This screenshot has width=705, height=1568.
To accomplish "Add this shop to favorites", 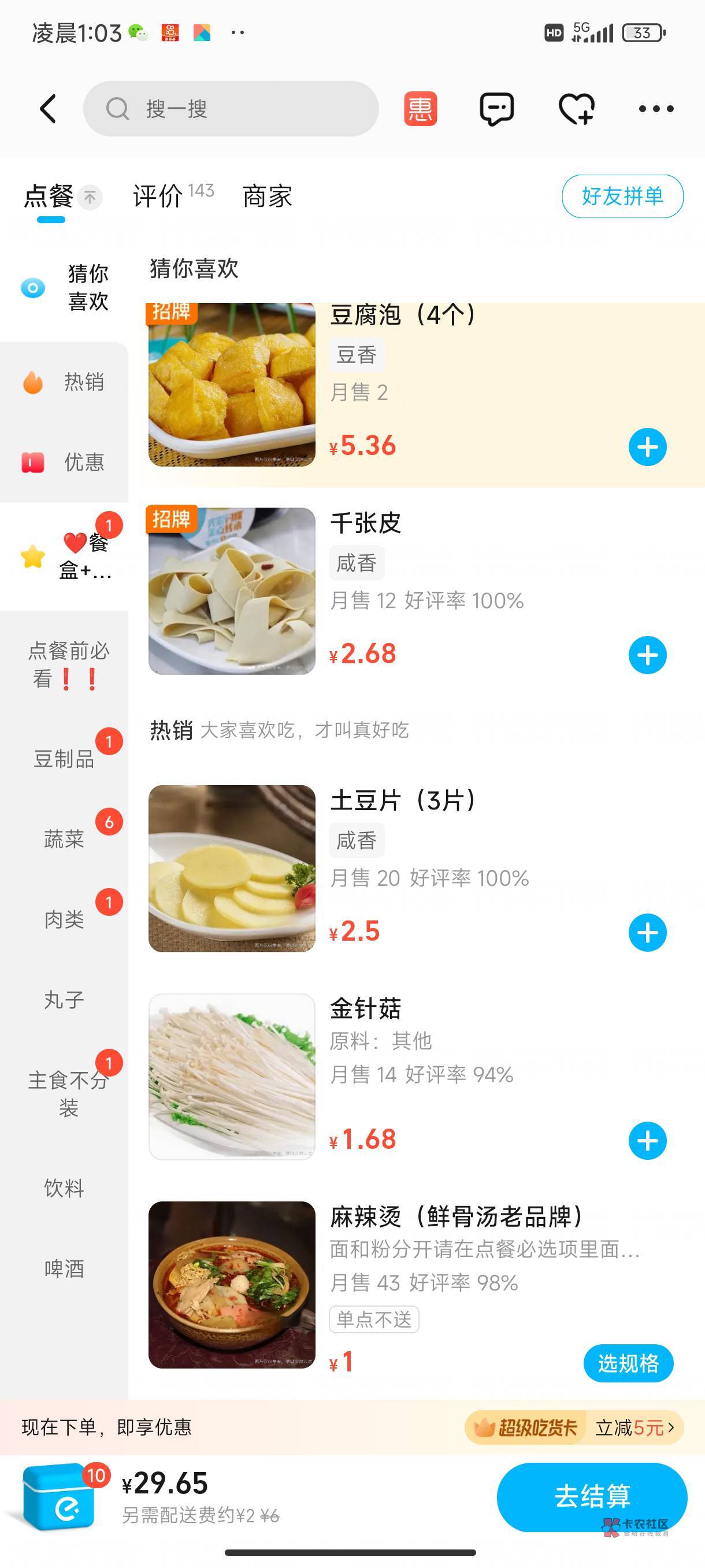I will [x=576, y=109].
